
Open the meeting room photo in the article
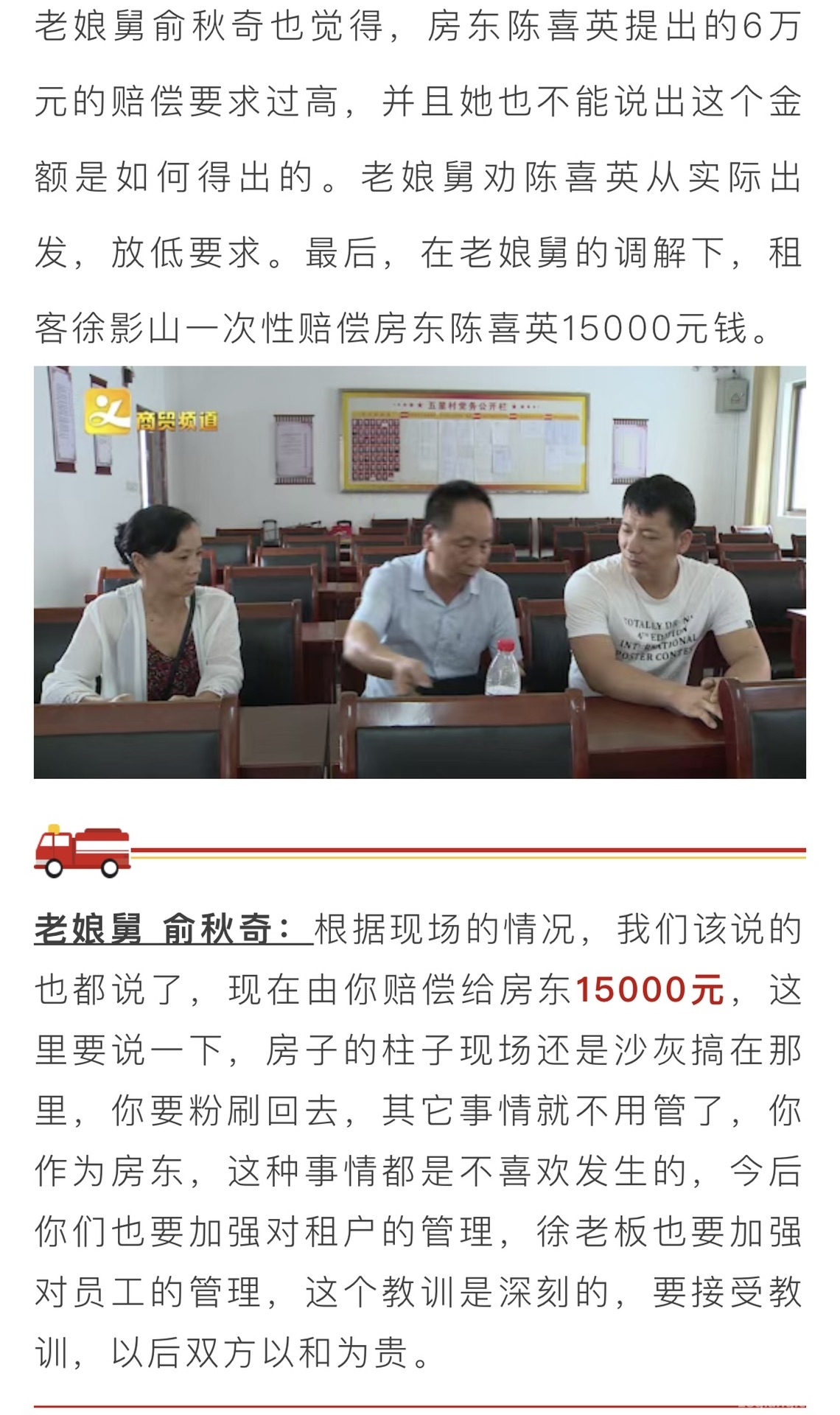419,572
